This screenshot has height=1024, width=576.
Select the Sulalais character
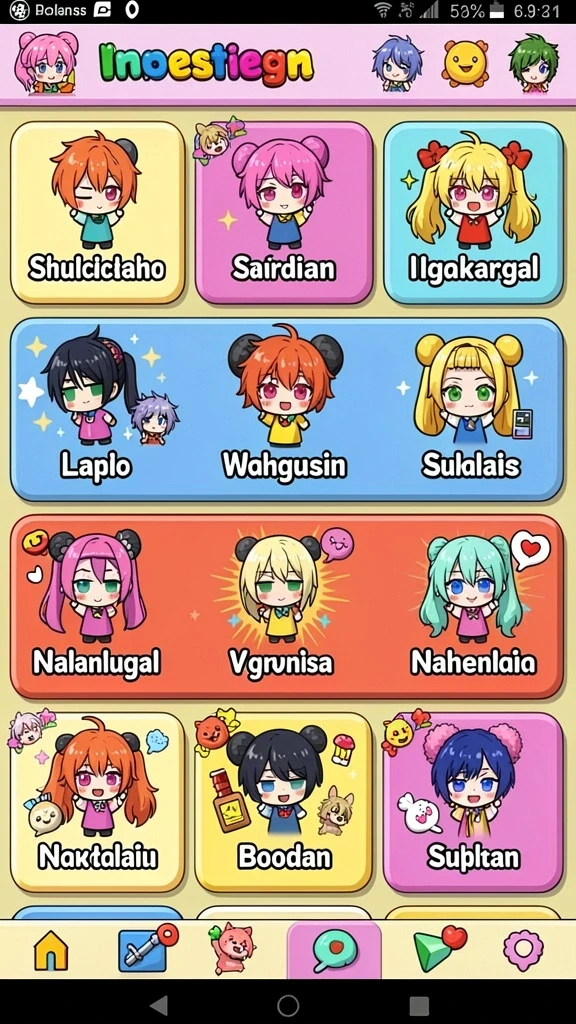click(470, 408)
